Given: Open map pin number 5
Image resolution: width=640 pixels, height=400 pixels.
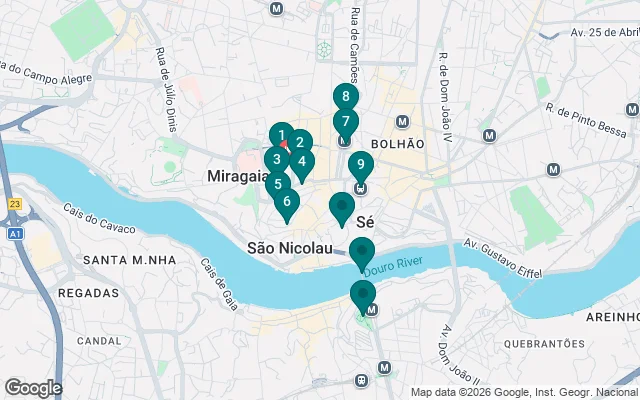Looking at the screenshot, I should [x=278, y=183].
